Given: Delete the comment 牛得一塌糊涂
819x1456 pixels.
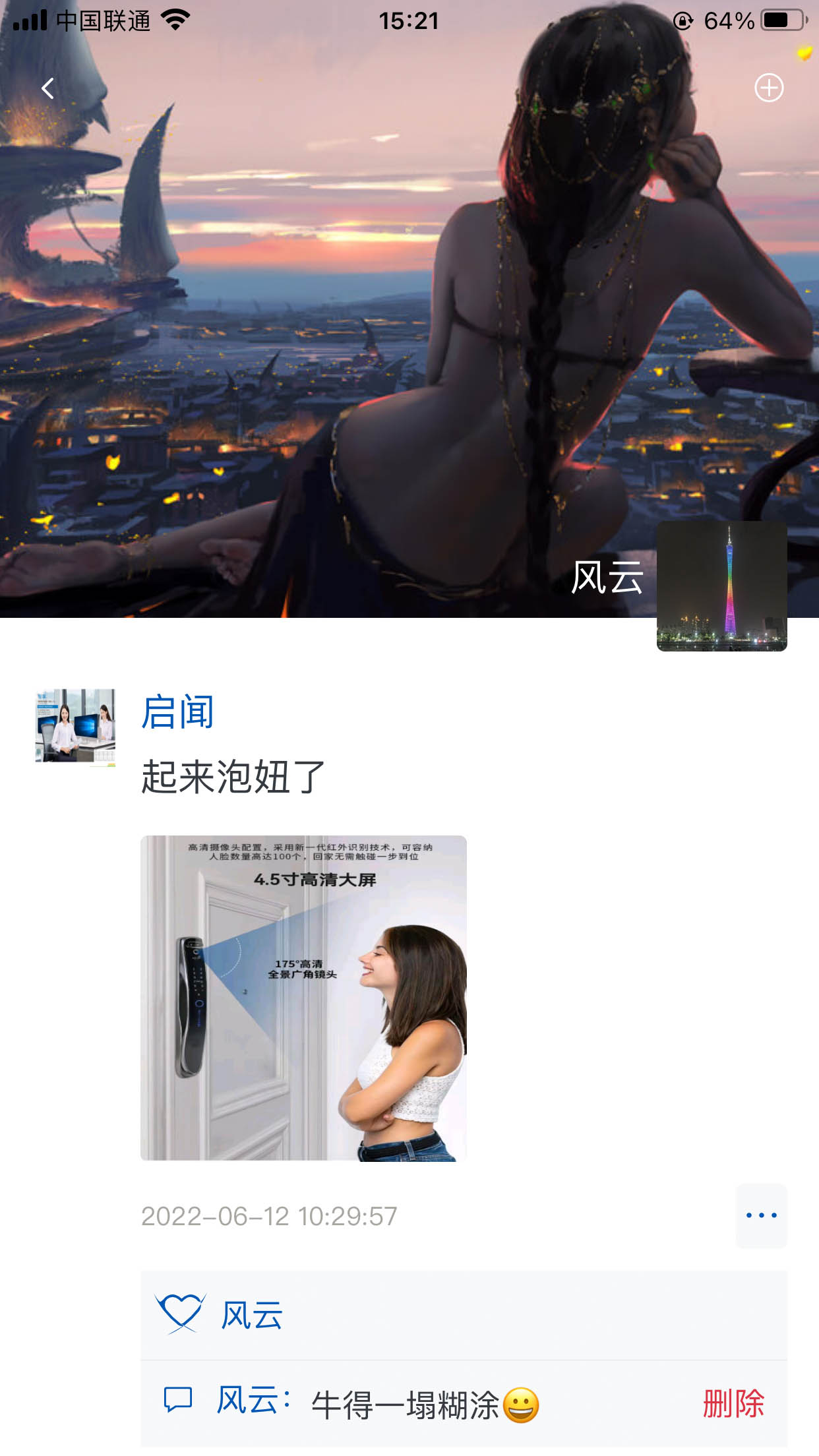Looking at the screenshot, I should pyautogui.click(x=733, y=1403).
